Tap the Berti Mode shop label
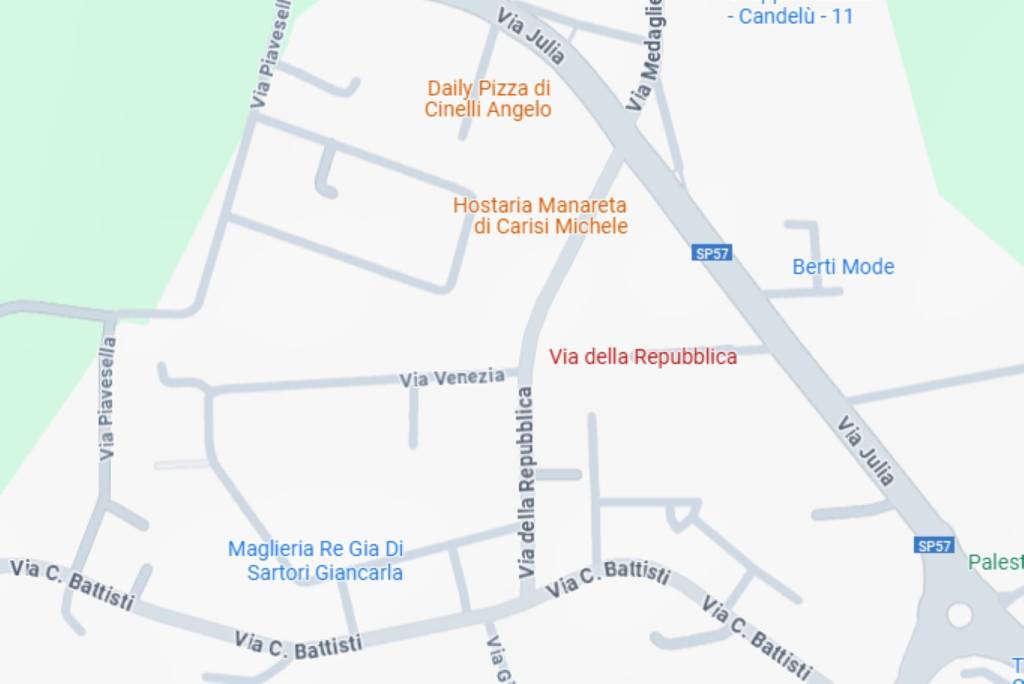1024x684 pixels. tap(843, 267)
